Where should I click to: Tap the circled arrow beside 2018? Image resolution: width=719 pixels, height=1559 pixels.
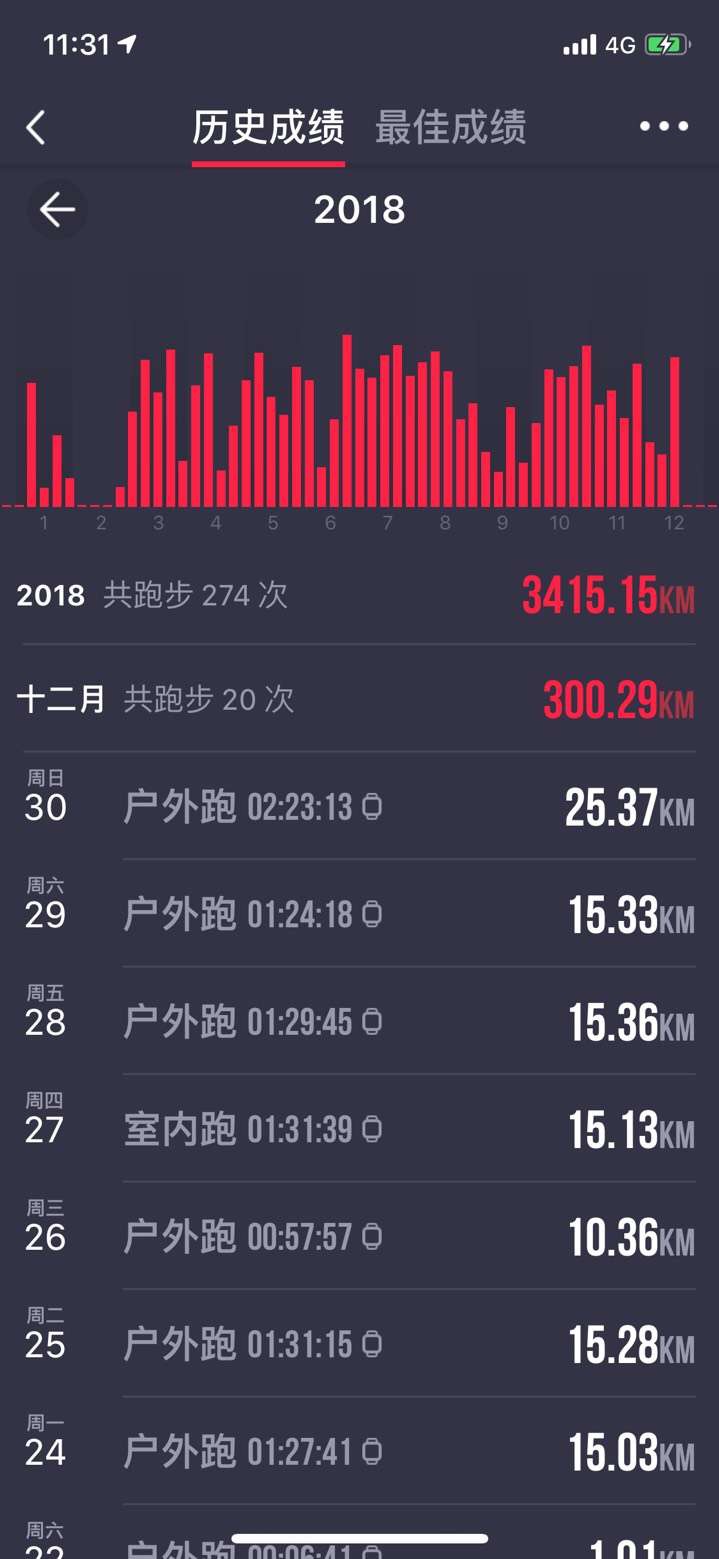pos(57,210)
